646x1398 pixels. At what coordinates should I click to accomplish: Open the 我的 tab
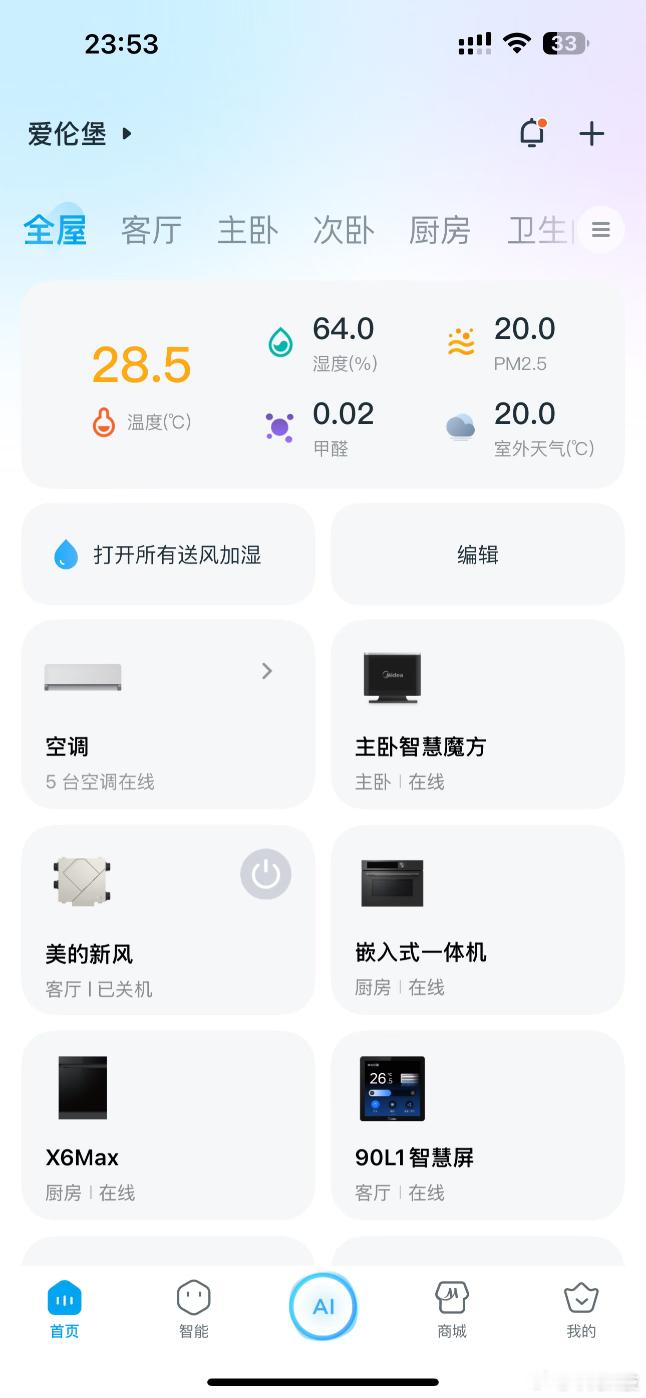(x=581, y=1310)
